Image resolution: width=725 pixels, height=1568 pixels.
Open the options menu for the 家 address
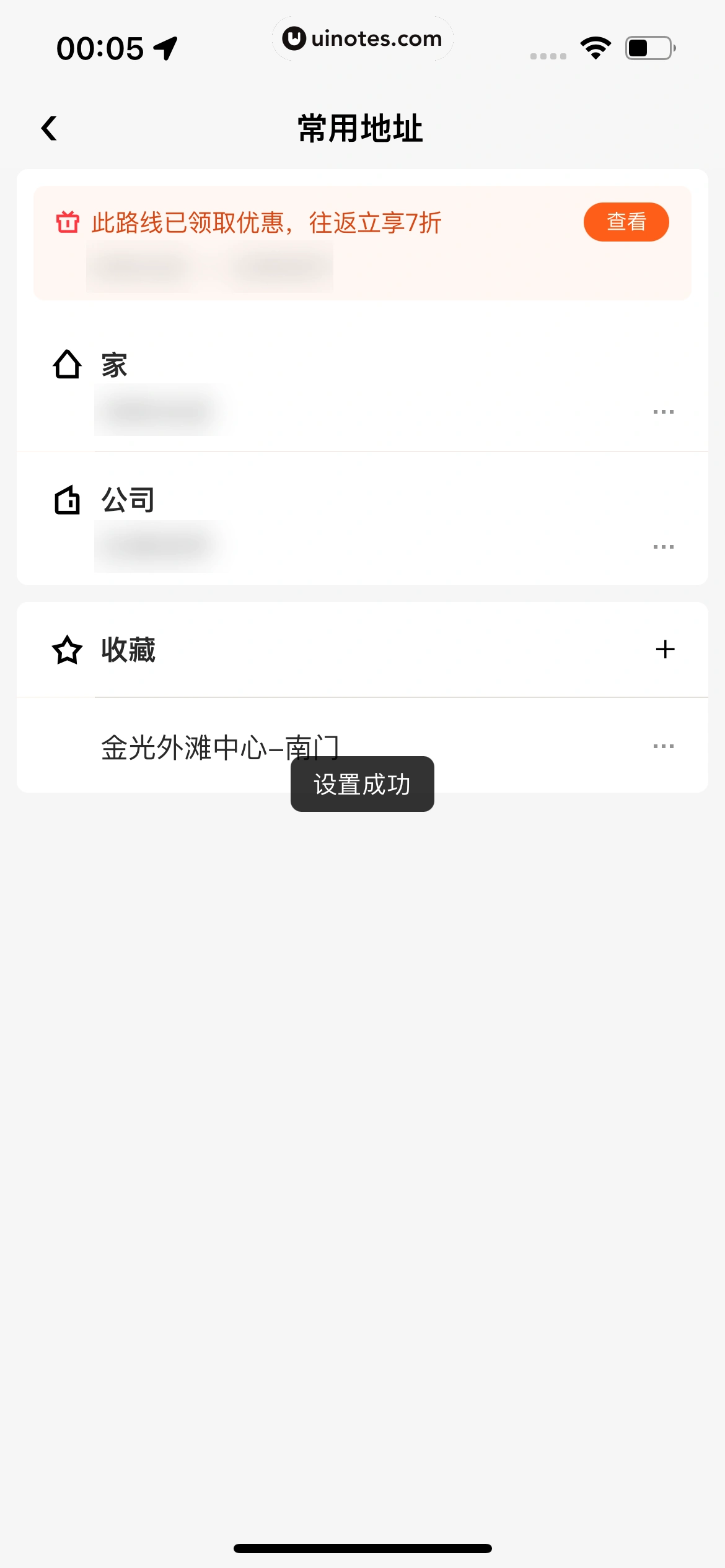pyautogui.click(x=663, y=411)
